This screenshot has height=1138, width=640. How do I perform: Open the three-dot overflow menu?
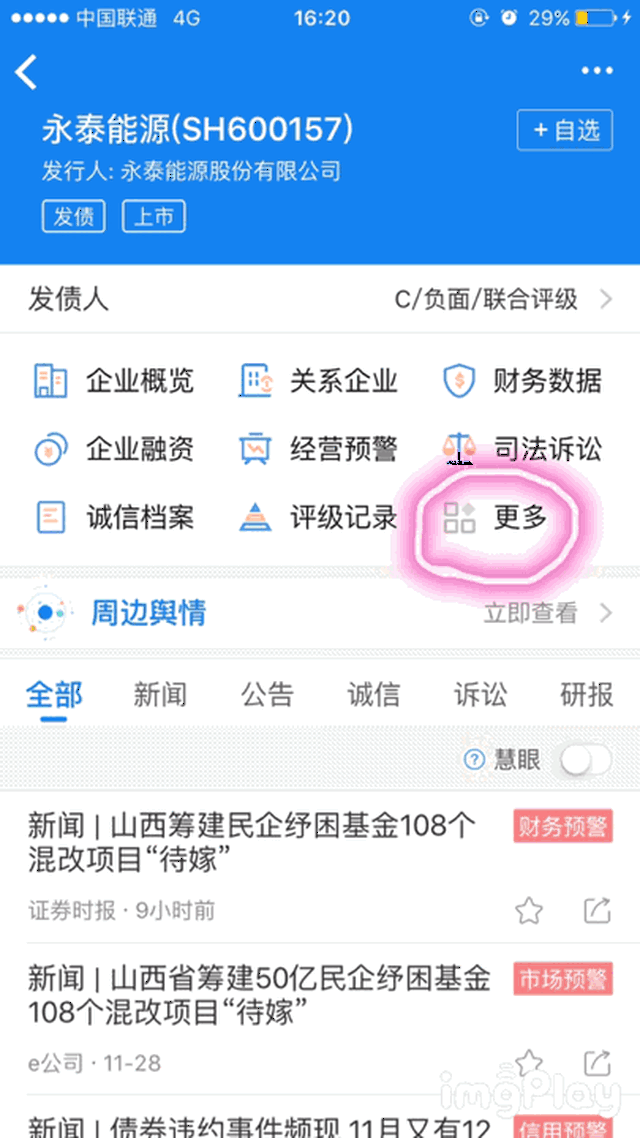(596, 71)
